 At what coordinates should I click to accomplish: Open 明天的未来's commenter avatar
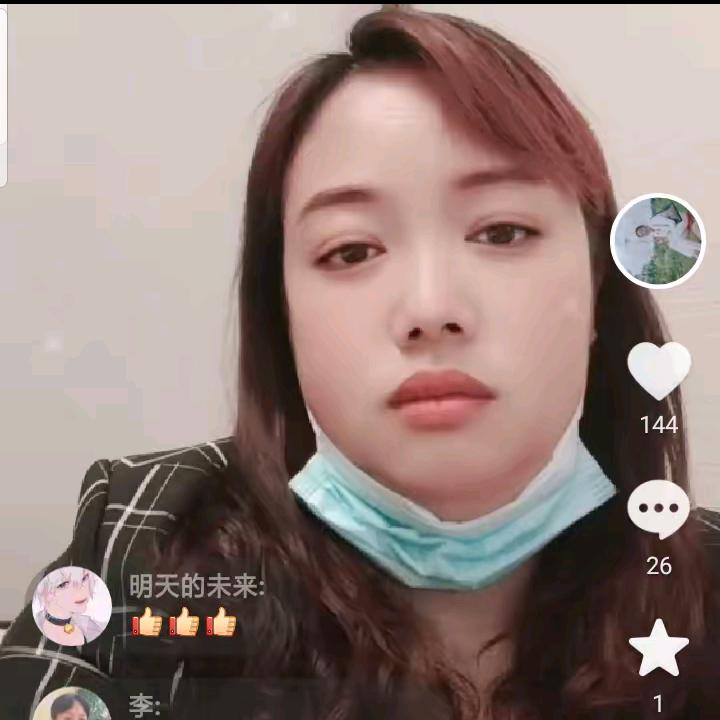pos(71,606)
